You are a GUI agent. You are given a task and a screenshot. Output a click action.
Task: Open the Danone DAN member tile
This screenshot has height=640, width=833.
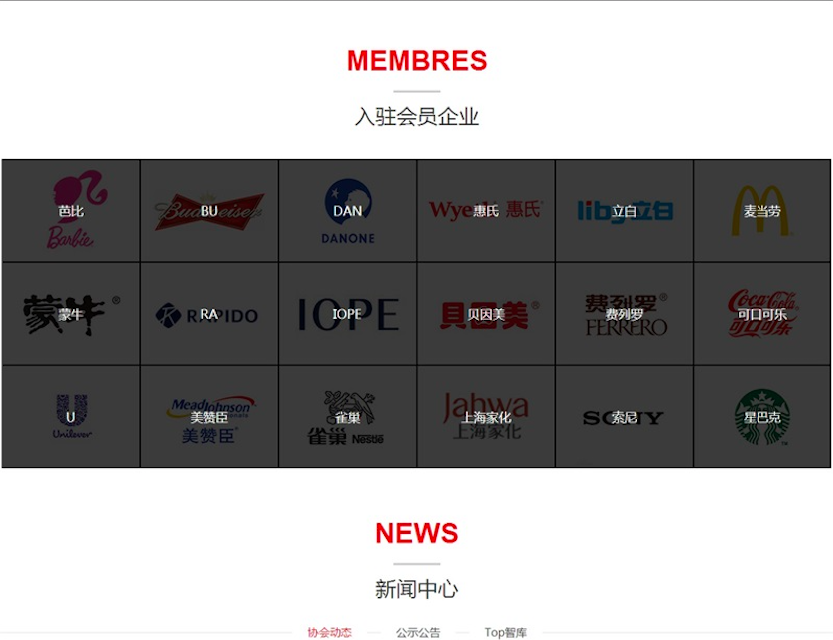pos(347,211)
